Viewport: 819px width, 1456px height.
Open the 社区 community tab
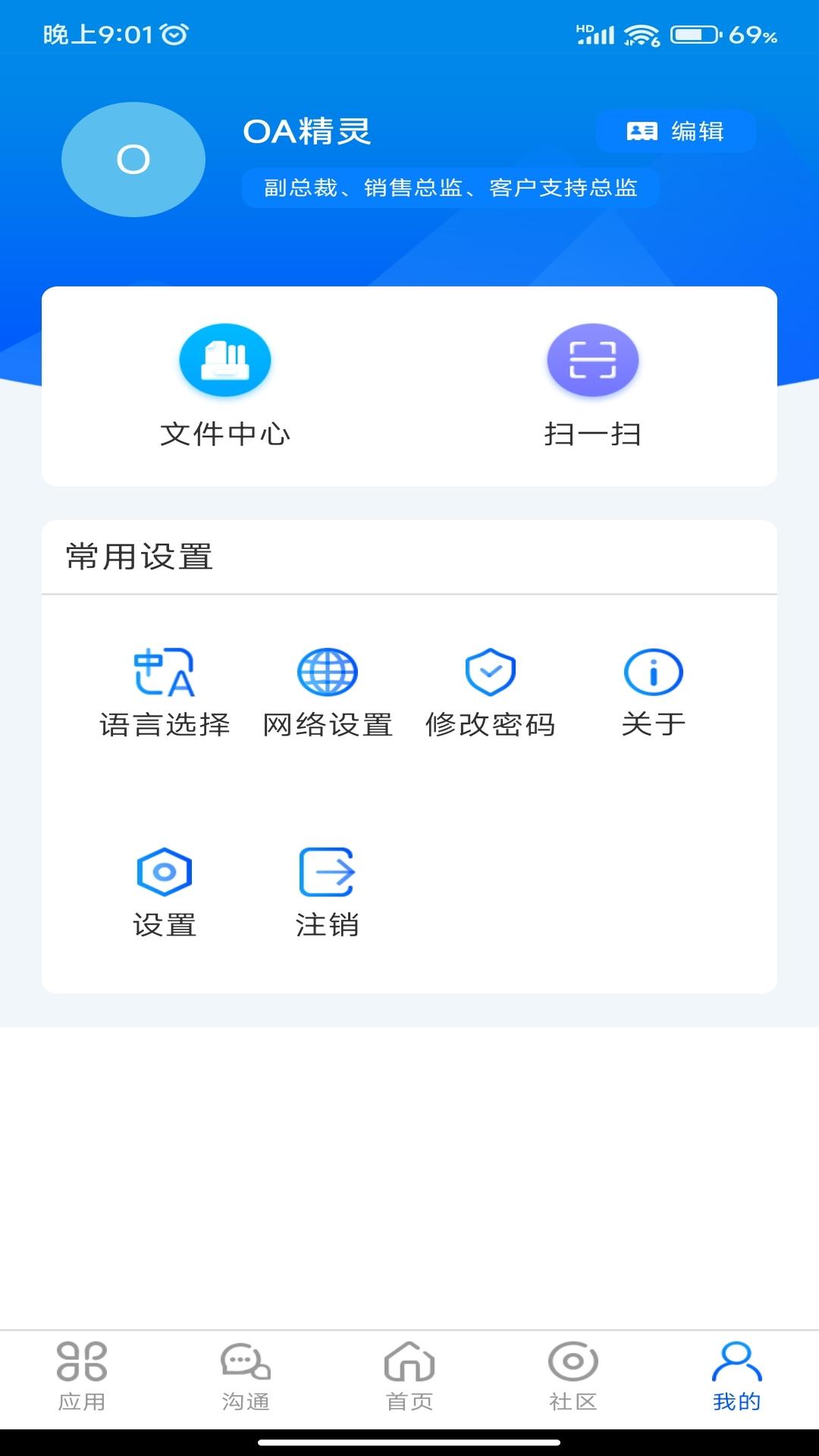(x=573, y=1376)
